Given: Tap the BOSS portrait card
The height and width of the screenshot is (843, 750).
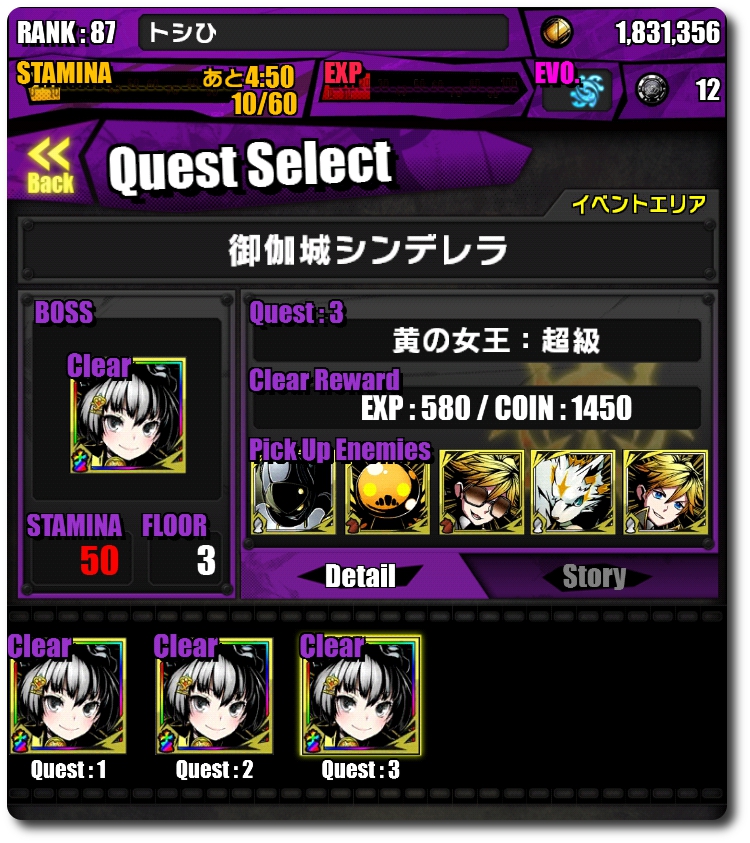Looking at the screenshot, I should point(127,415).
